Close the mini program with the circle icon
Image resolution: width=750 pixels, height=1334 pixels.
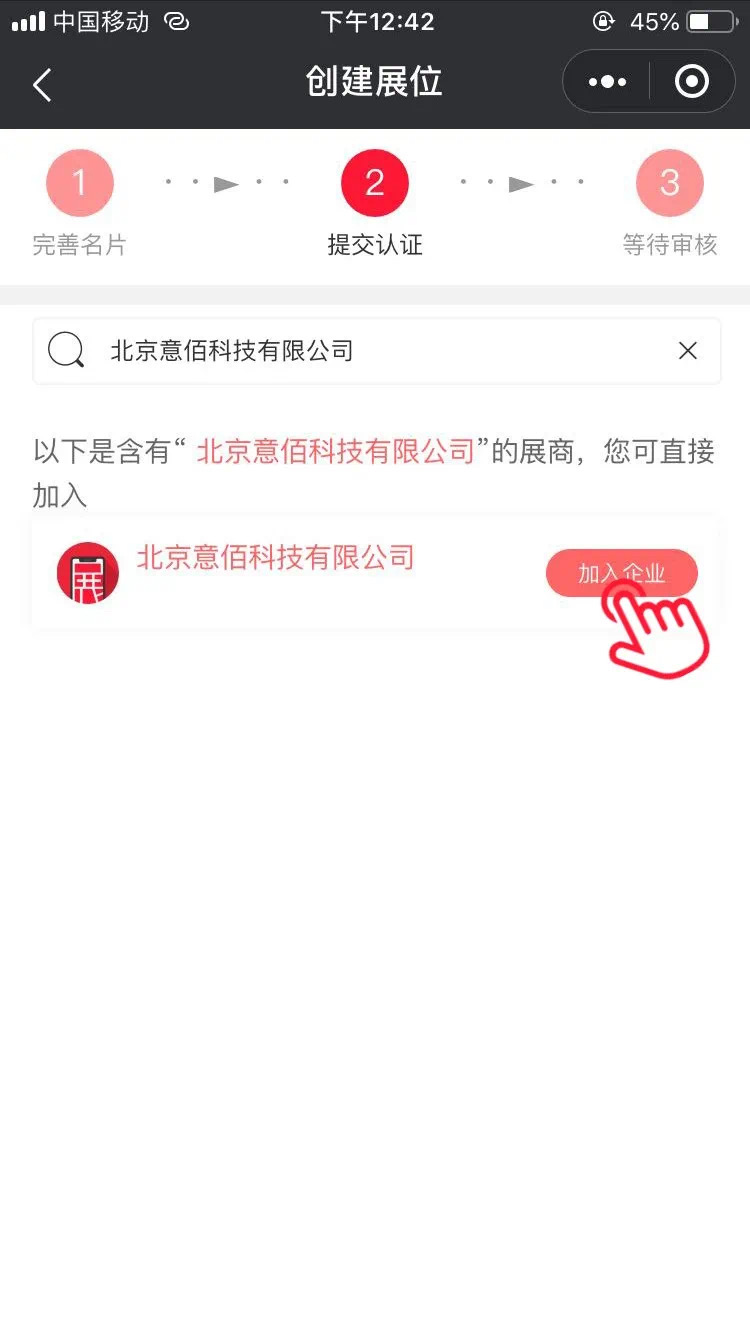tap(692, 82)
